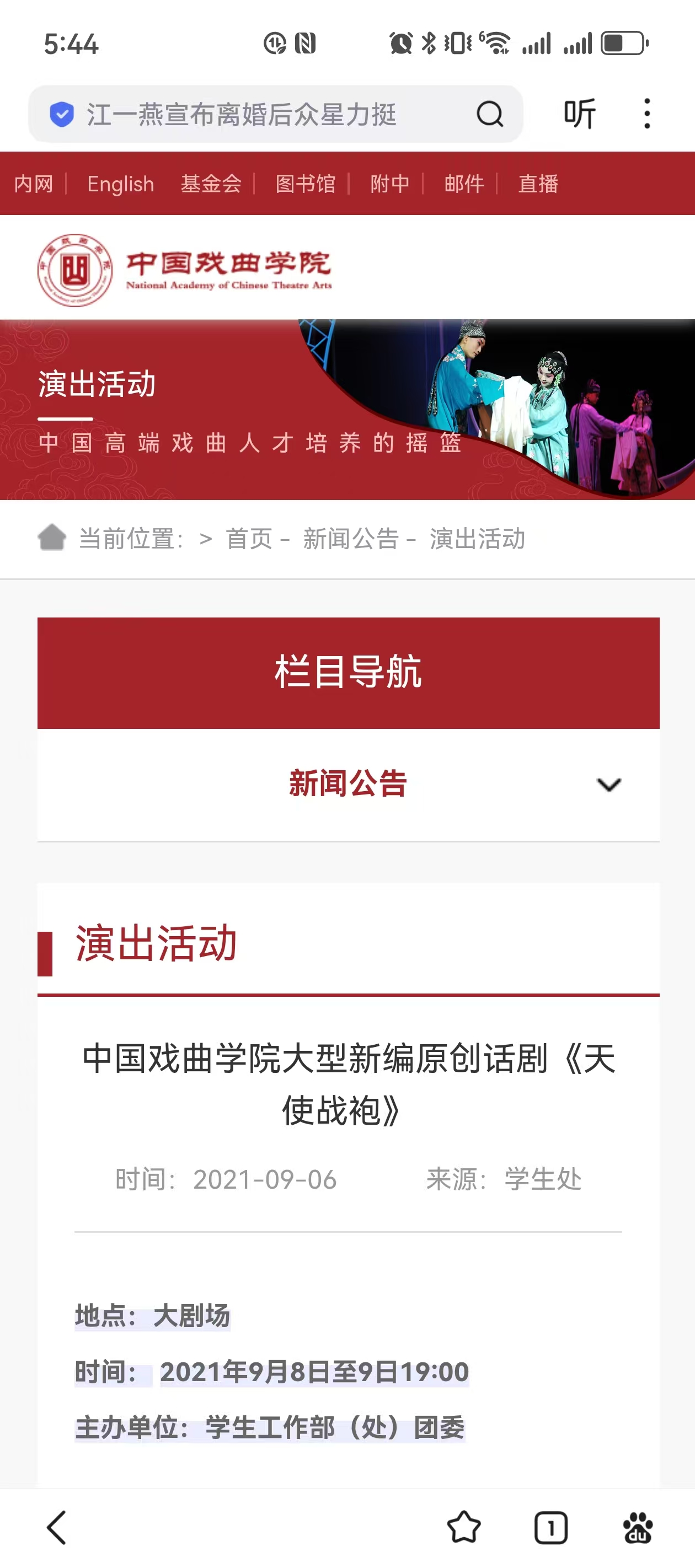Open tab switcher showing 1 tab
695x1568 pixels.
[x=550, y=1527]
